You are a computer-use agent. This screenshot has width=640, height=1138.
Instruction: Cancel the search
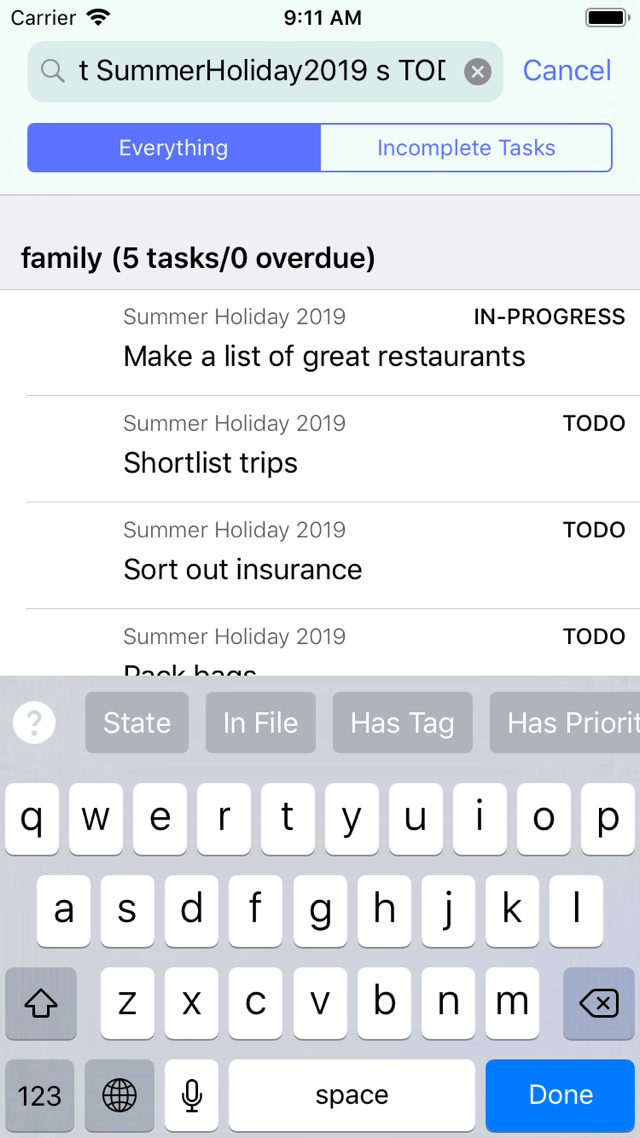(x=567, y=71)
